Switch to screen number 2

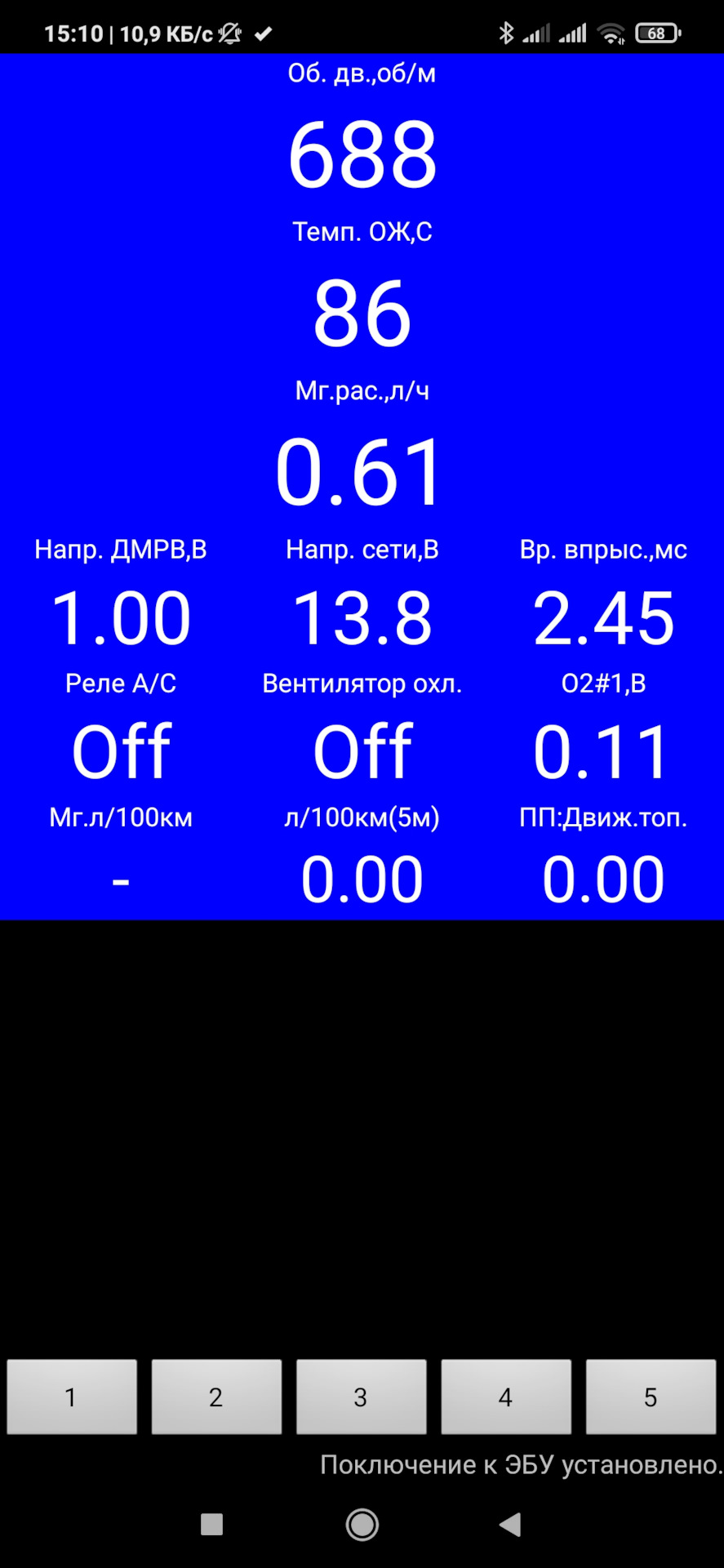pyautogui.click(x=216, y=1396)
